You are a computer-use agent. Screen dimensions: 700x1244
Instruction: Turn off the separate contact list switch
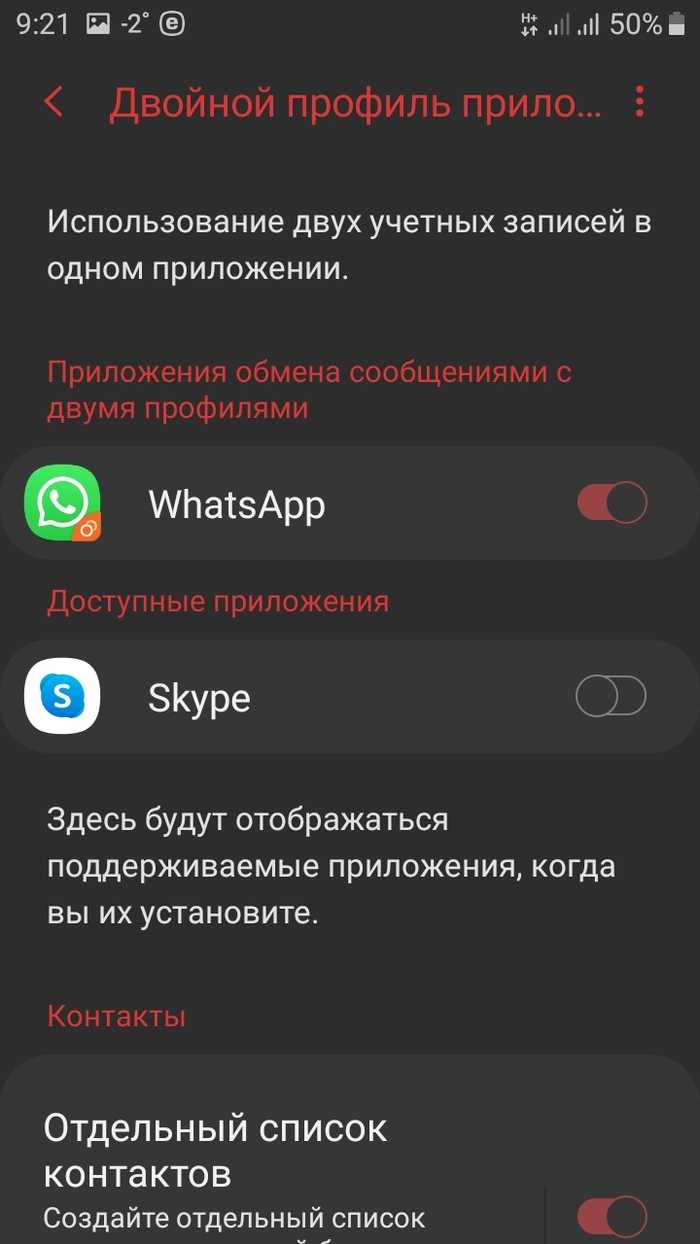coord(612,1215)
